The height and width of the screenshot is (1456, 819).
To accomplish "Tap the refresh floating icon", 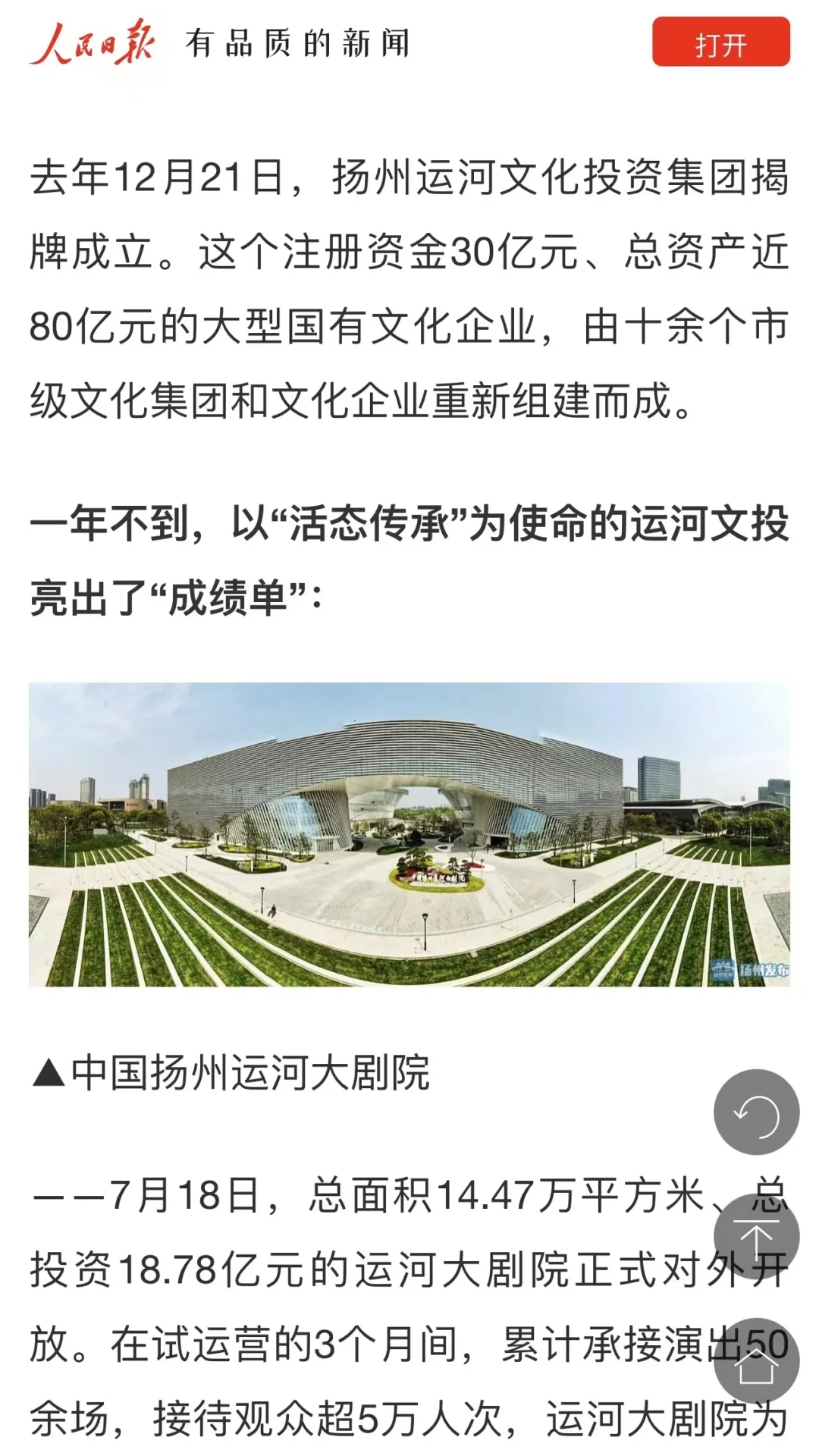I will coord(756,1112).
